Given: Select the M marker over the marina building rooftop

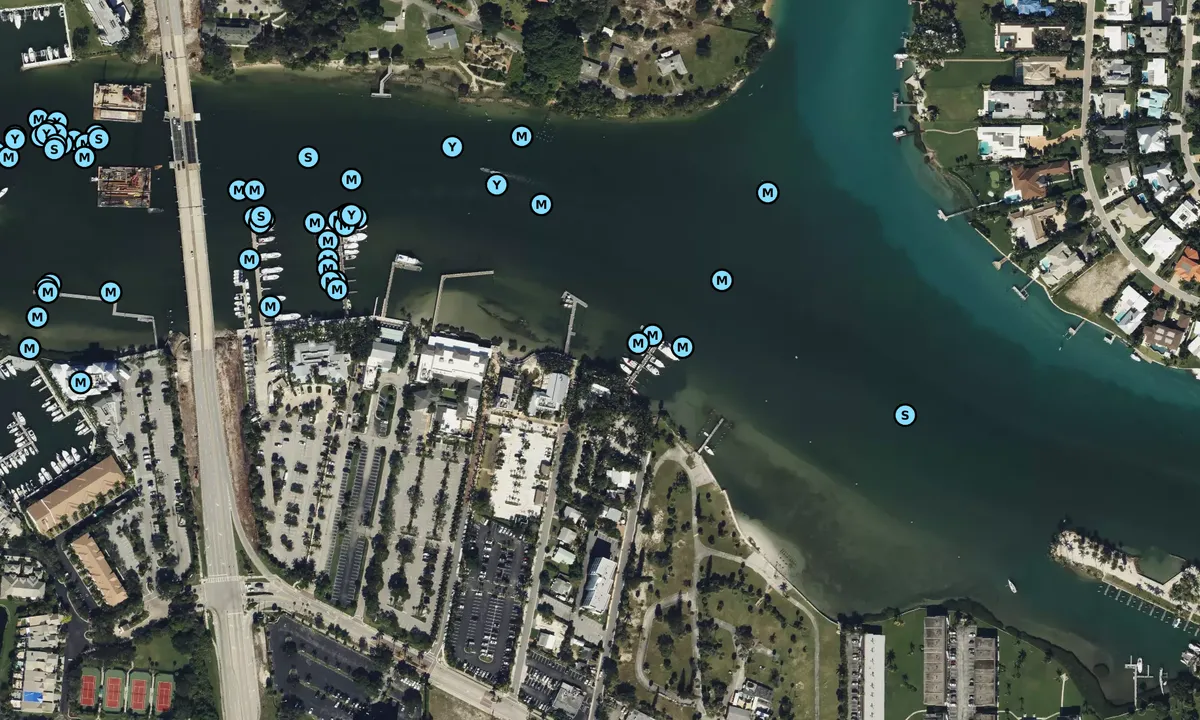Looking at the screenshot, I should (81, 382).
